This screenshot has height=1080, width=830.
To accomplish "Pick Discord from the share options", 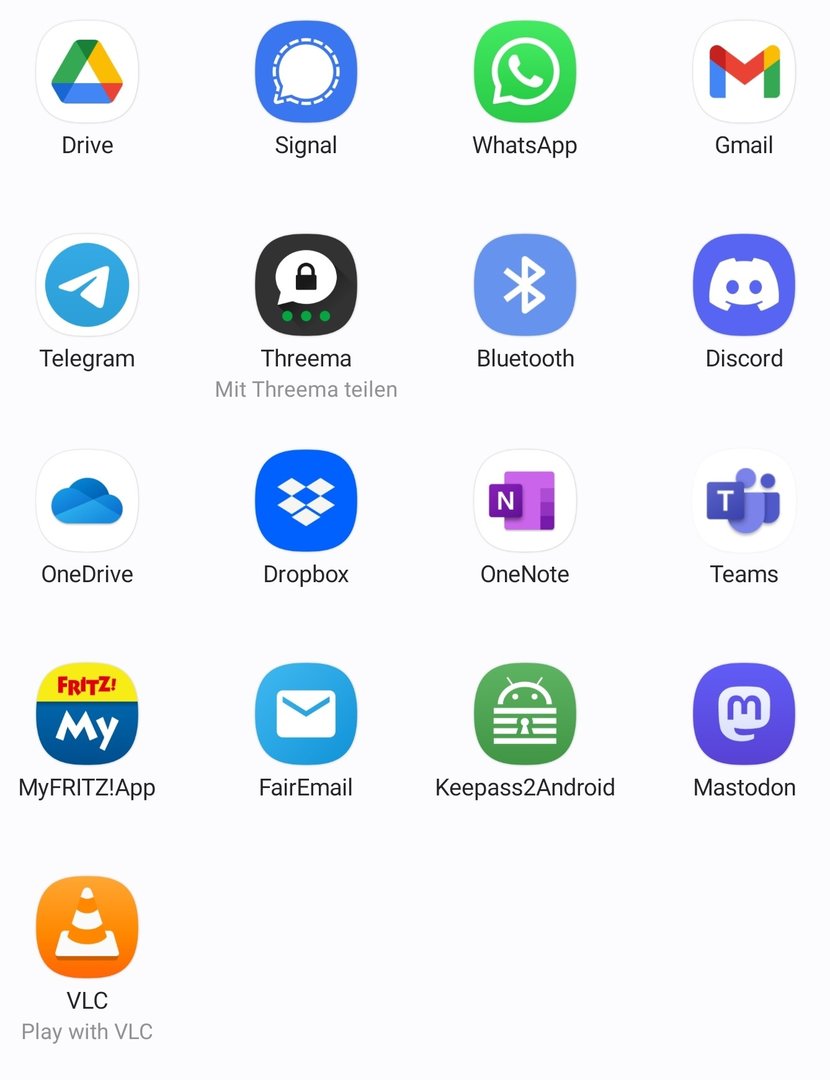I will (x=744, y=285).
